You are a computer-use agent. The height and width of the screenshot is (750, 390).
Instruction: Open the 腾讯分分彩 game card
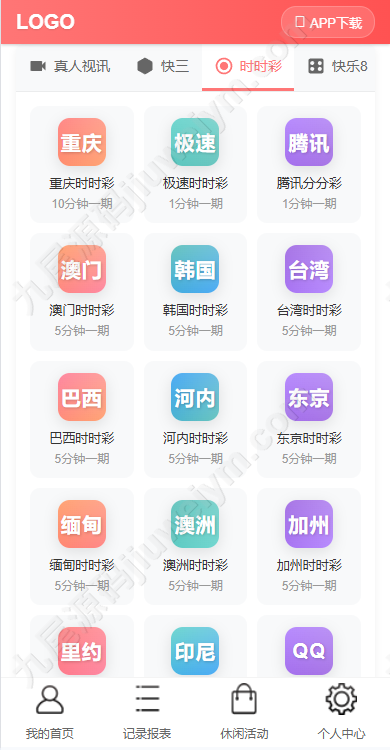309,165
